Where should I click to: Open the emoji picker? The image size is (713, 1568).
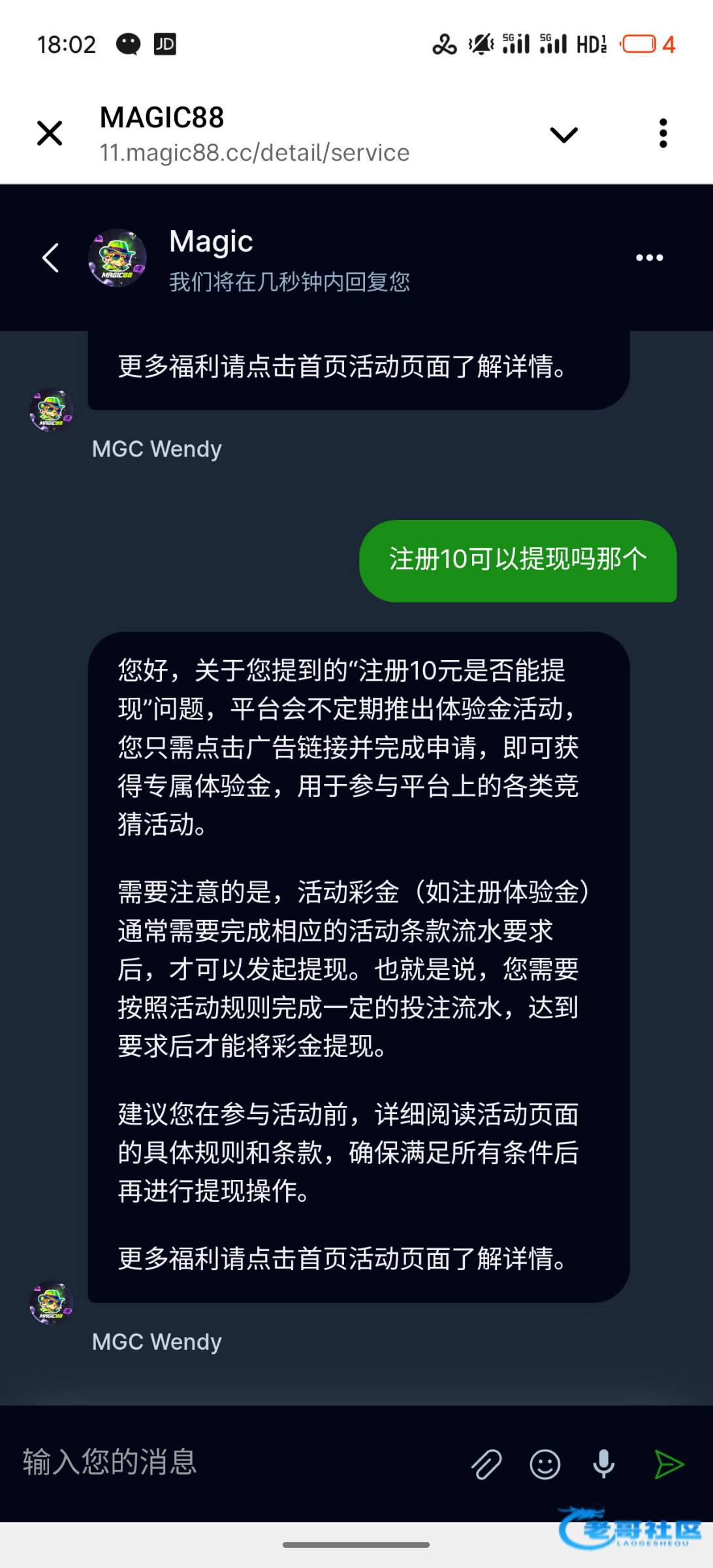pyautogui.click(x=545, y=1464)
